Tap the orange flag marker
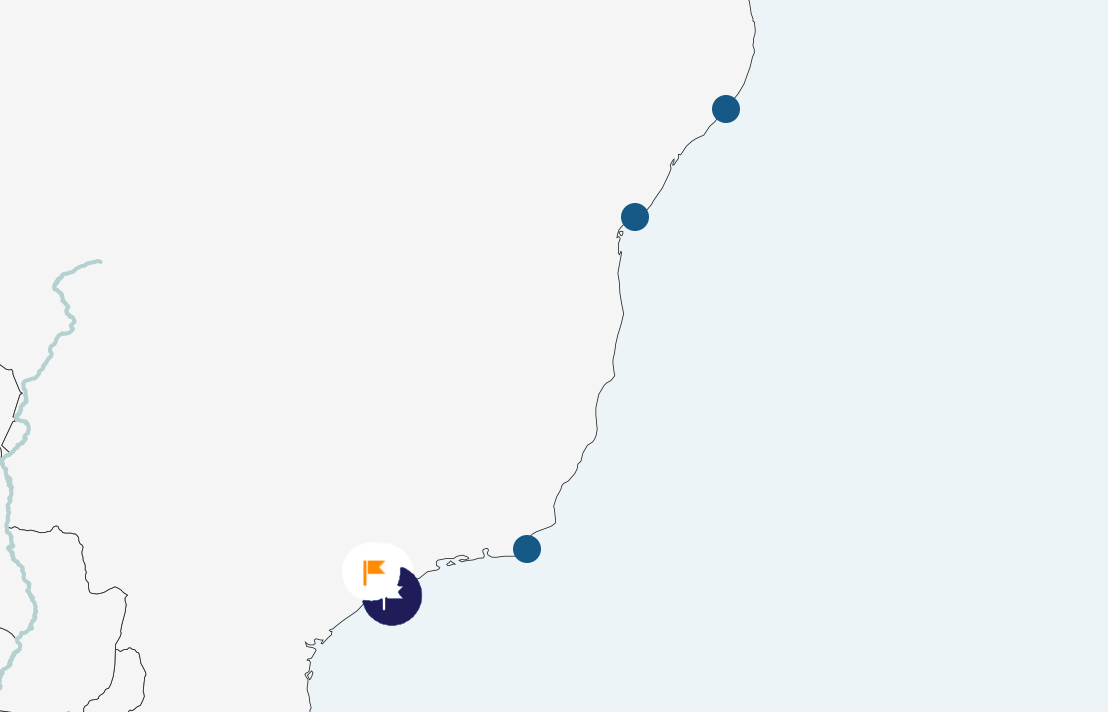Viewport: 1108px width, 712px height. coord(374,572)
